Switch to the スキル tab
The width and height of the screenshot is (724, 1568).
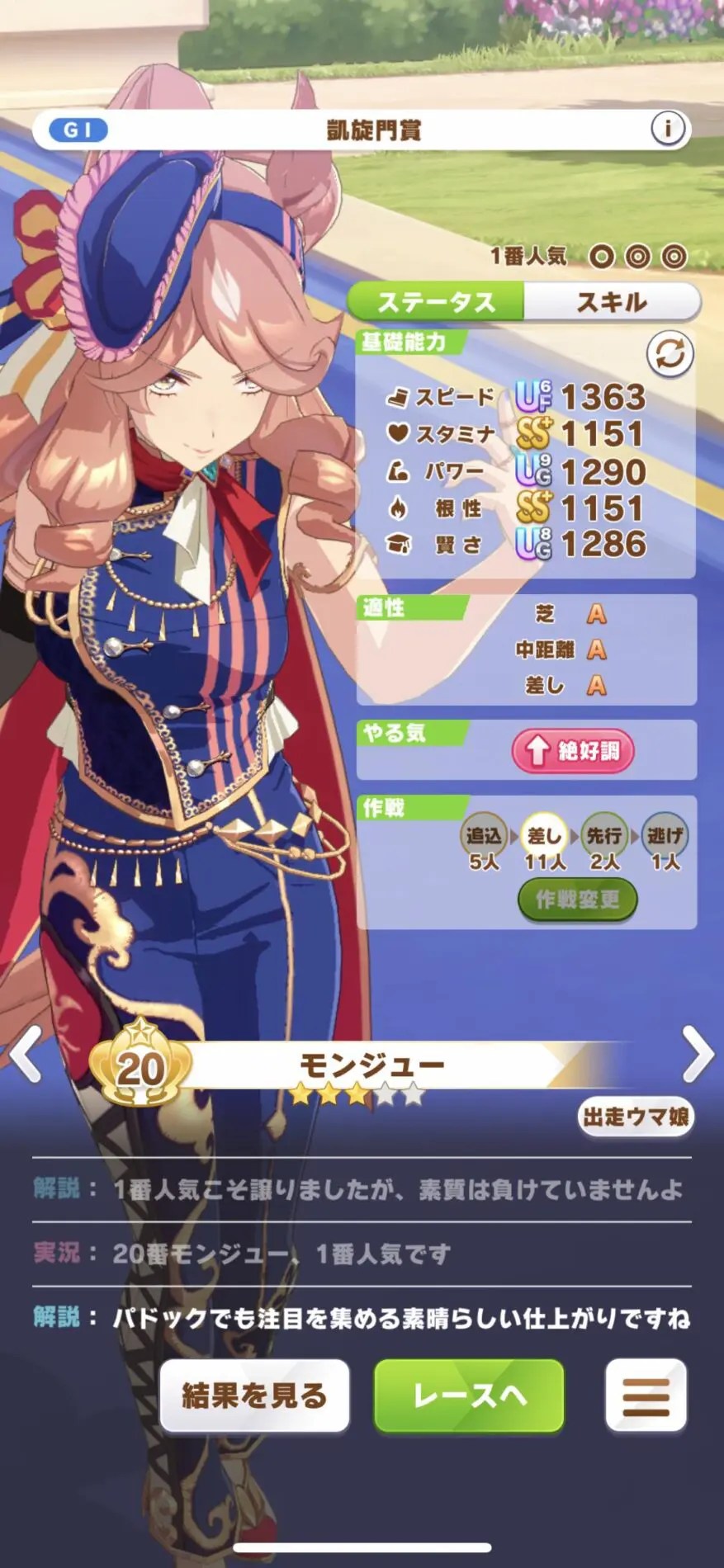[x=611, y=303]
